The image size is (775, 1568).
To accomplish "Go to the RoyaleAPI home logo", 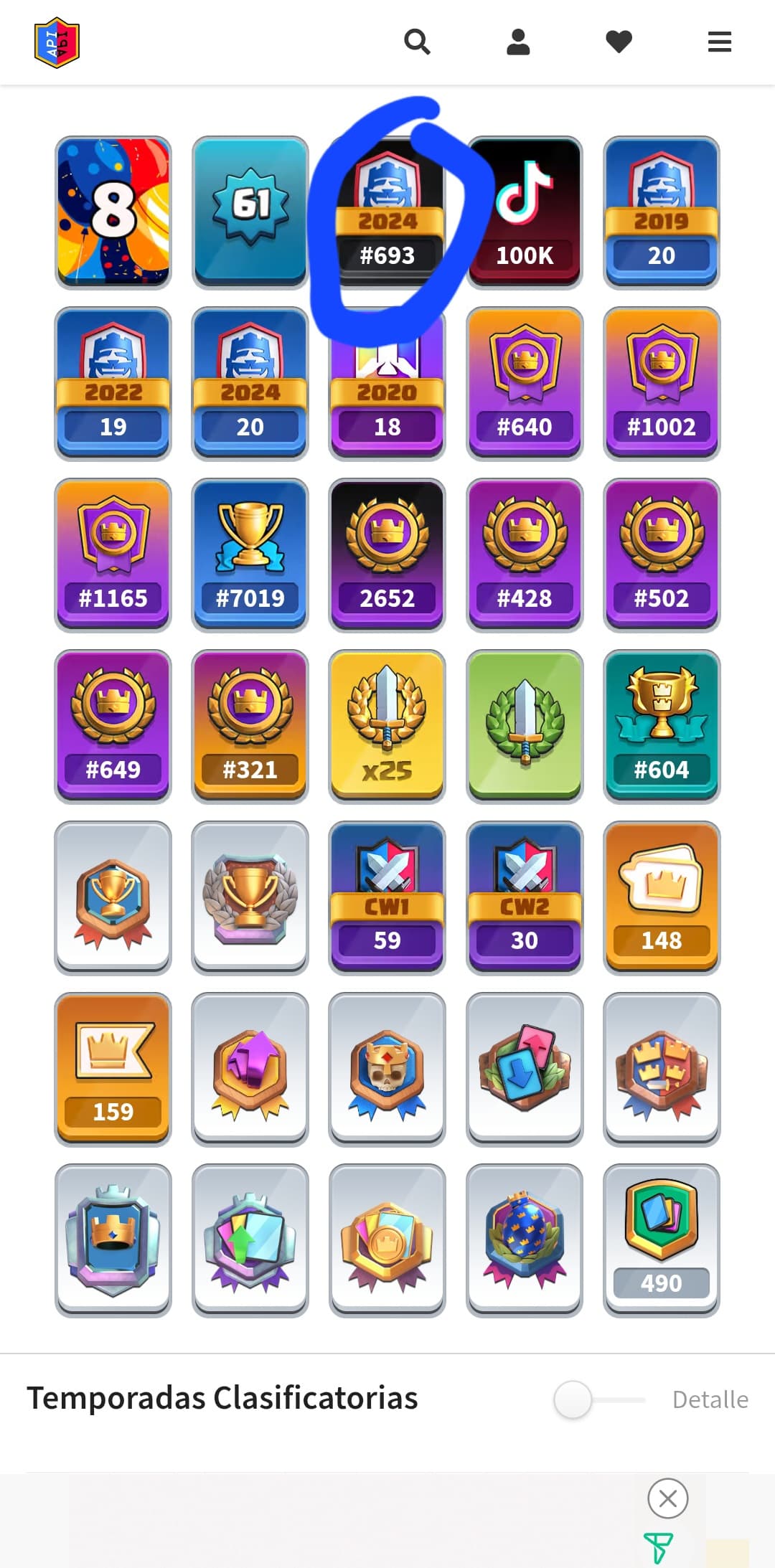I will pyautogui.click(x=57, y=43).
